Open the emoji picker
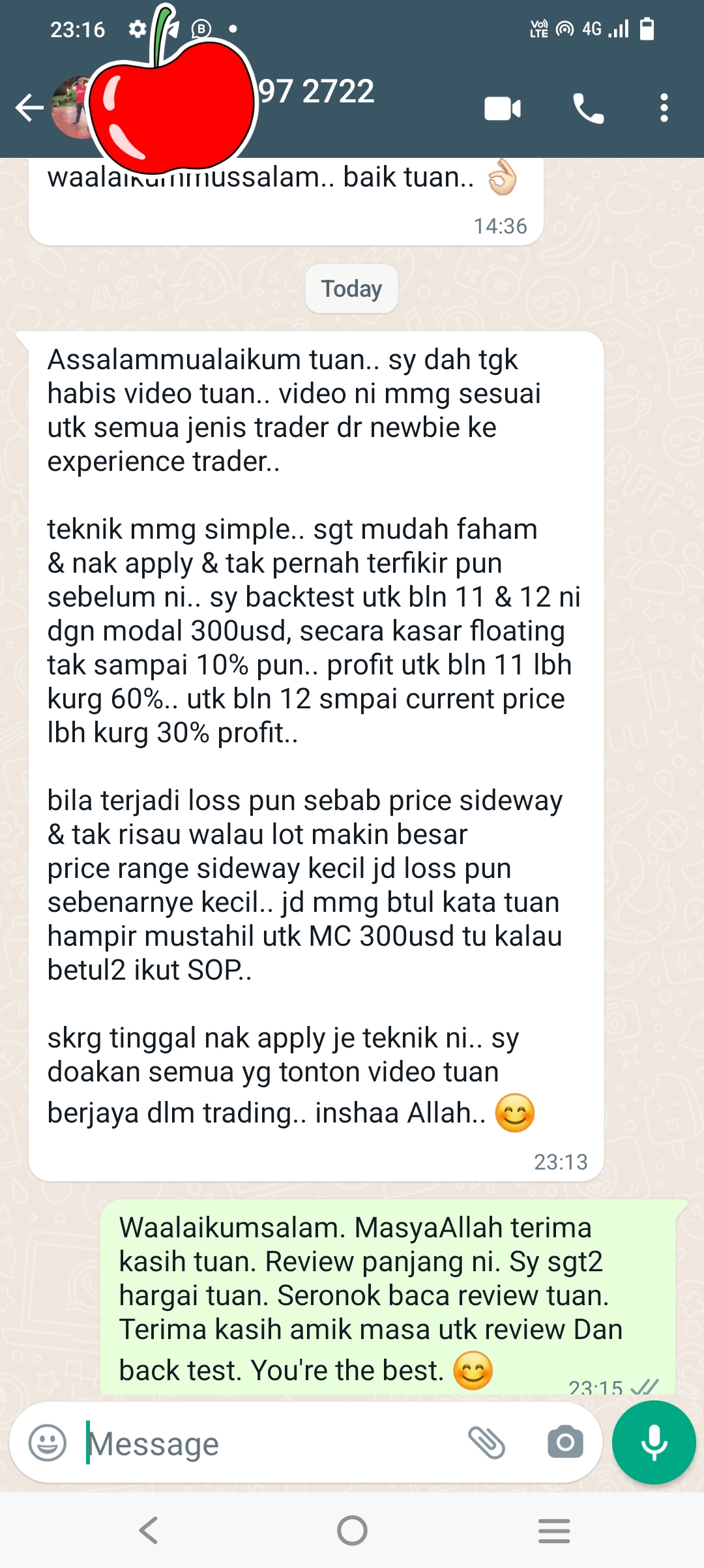Viewport: 704px width, 1568px height. tap(46, 1443)
